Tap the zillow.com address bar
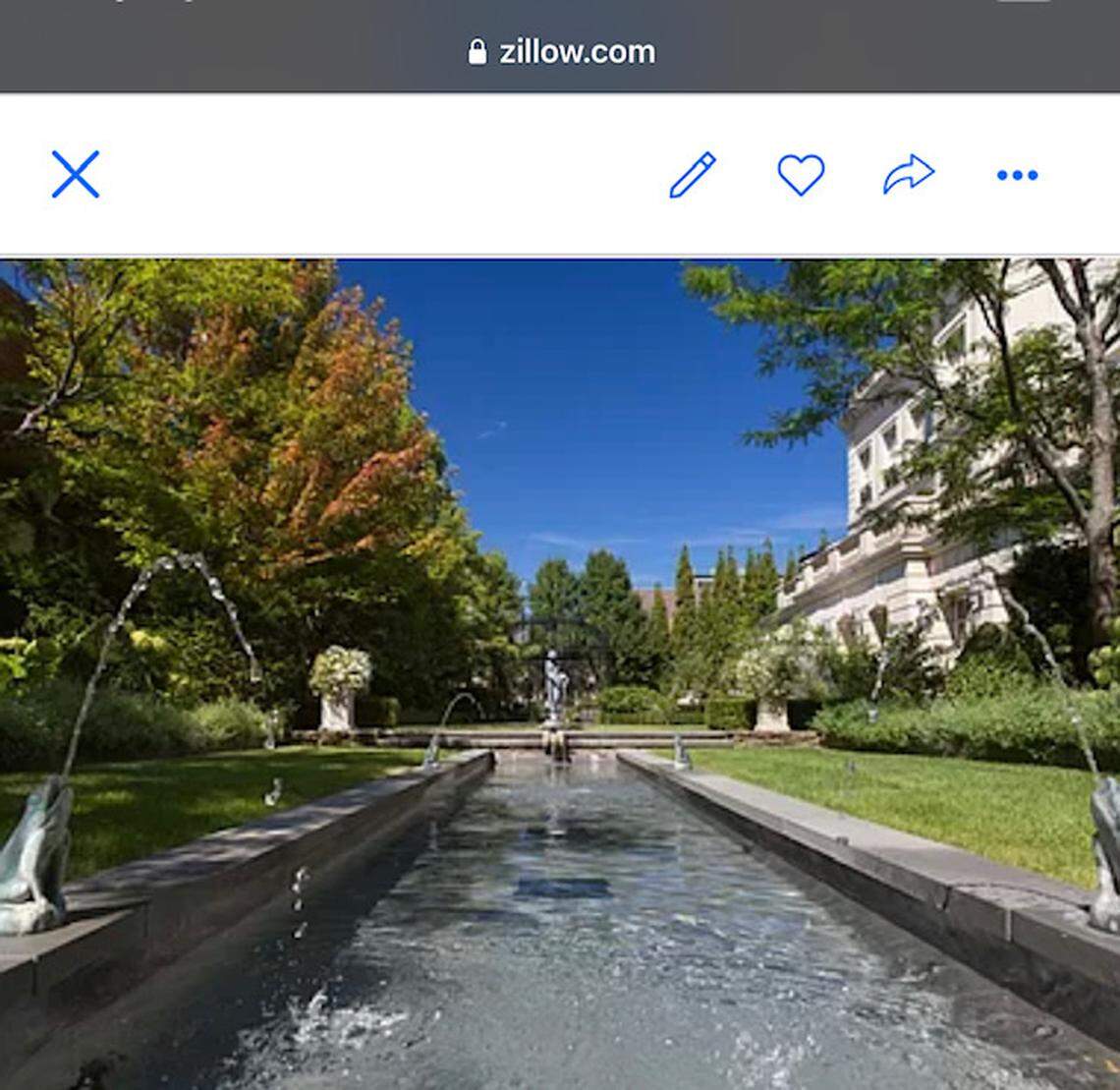1120x1090 pixels. click(x=562, y=51)
